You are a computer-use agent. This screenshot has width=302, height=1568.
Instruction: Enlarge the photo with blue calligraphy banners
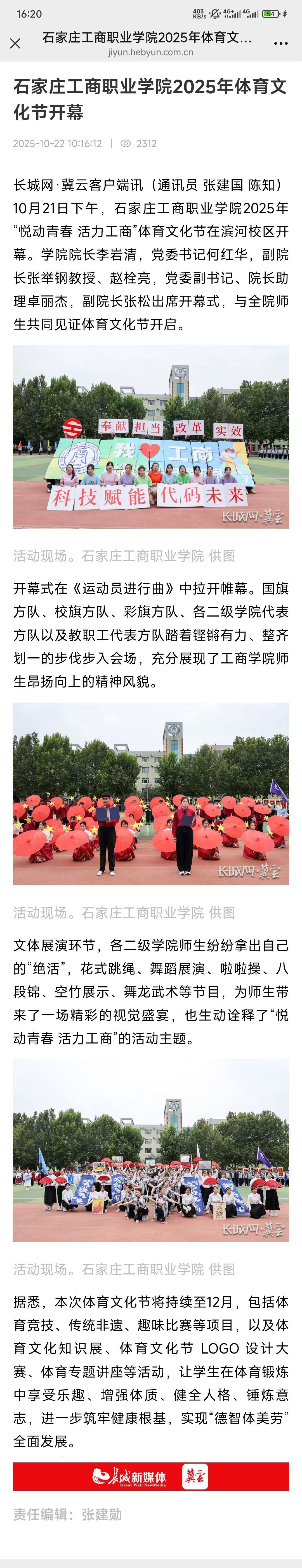[151, 1150]
